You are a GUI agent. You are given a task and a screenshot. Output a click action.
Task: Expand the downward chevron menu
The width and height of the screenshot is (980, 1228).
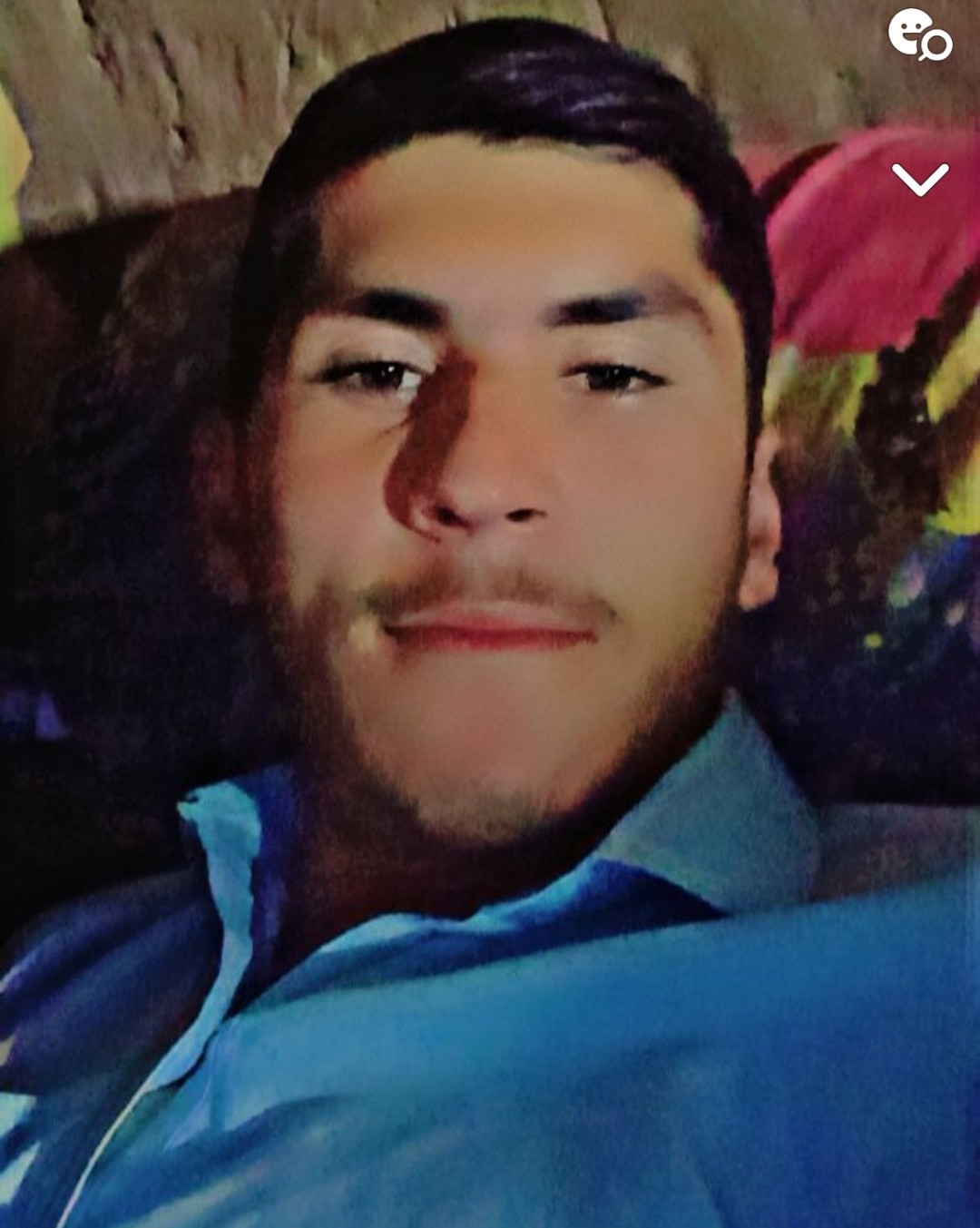point(919,180)
